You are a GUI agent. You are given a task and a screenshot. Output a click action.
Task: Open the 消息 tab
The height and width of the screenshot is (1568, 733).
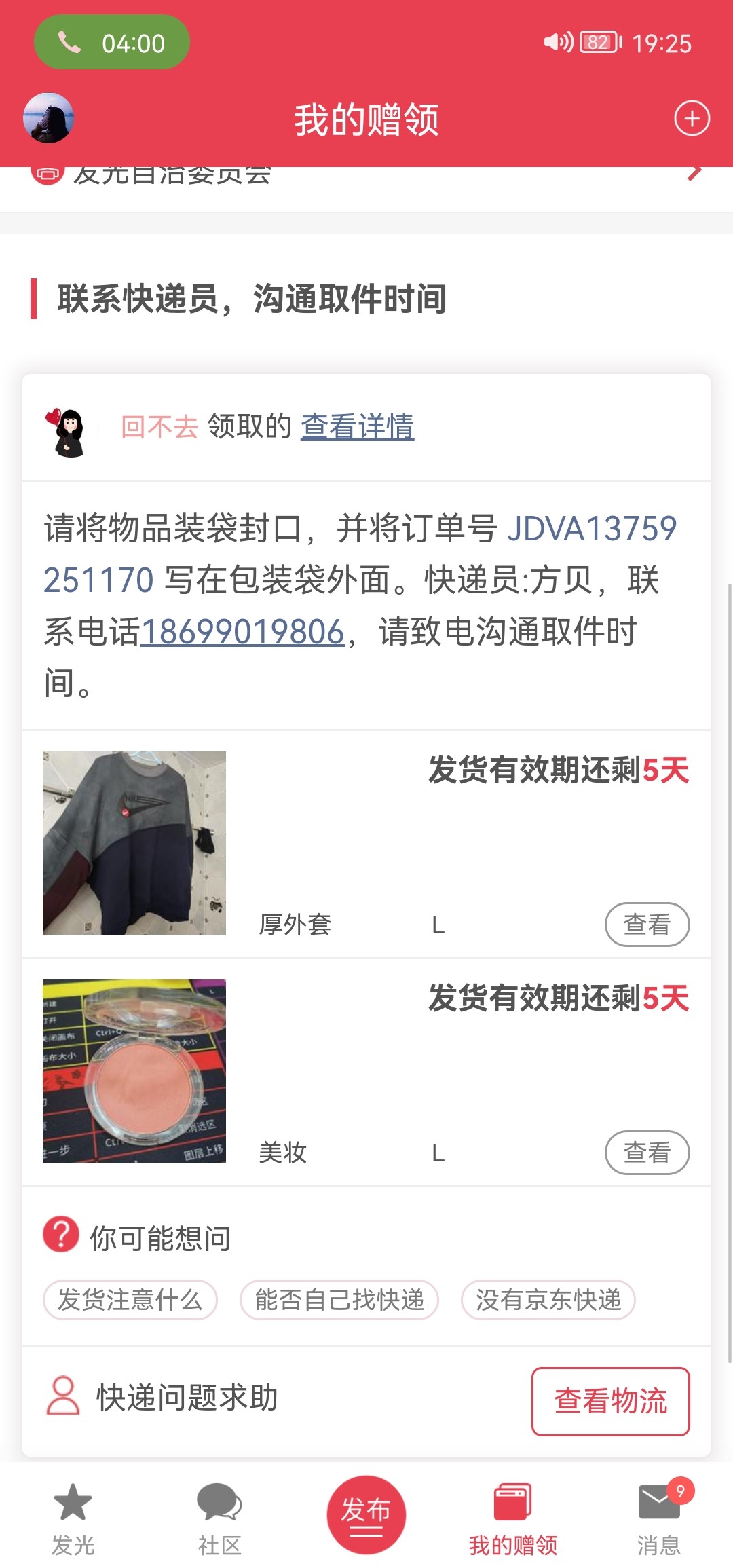click(x=658, y=1519)
